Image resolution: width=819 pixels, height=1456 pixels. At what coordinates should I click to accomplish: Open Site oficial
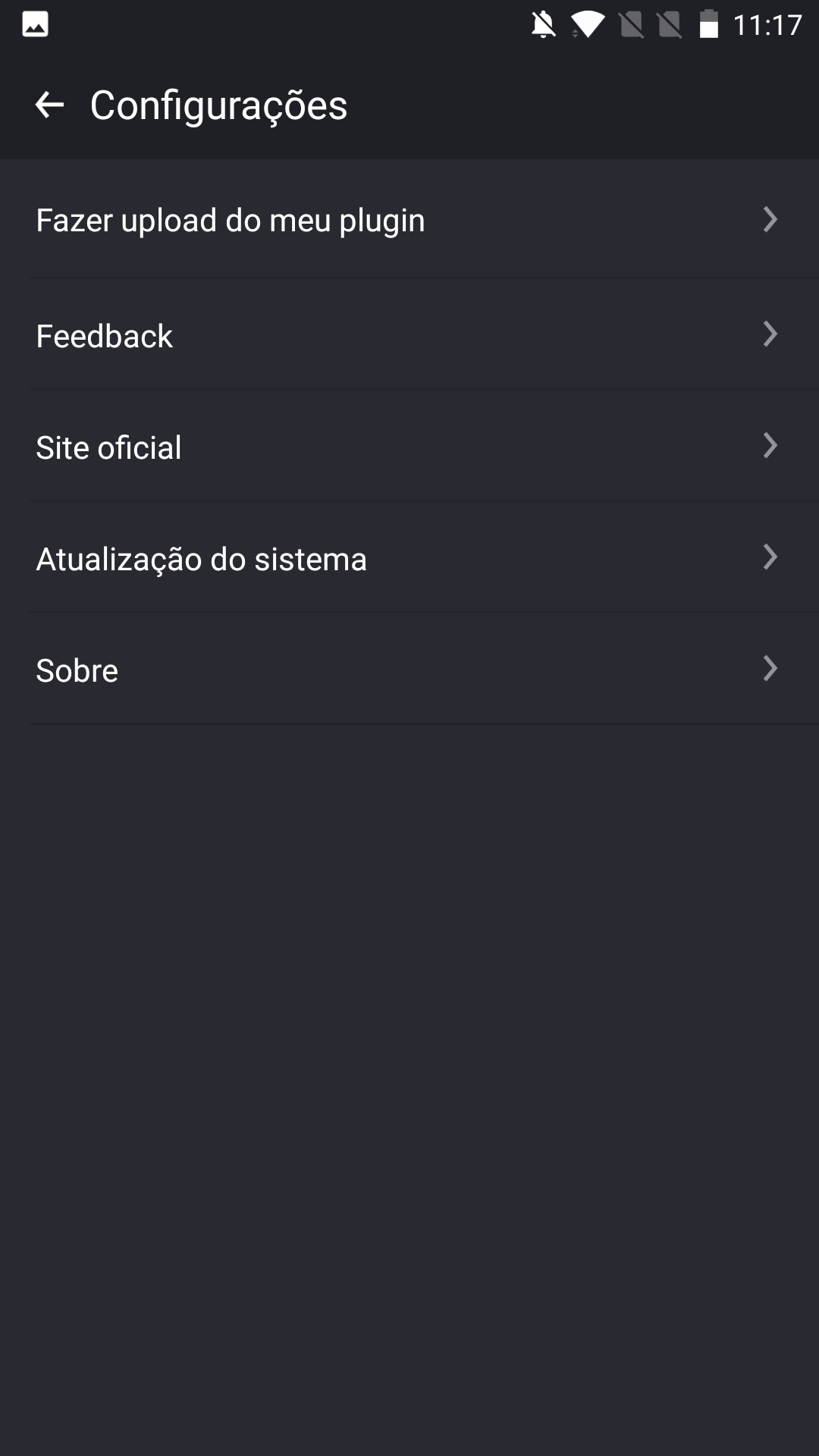click(409, 446)
